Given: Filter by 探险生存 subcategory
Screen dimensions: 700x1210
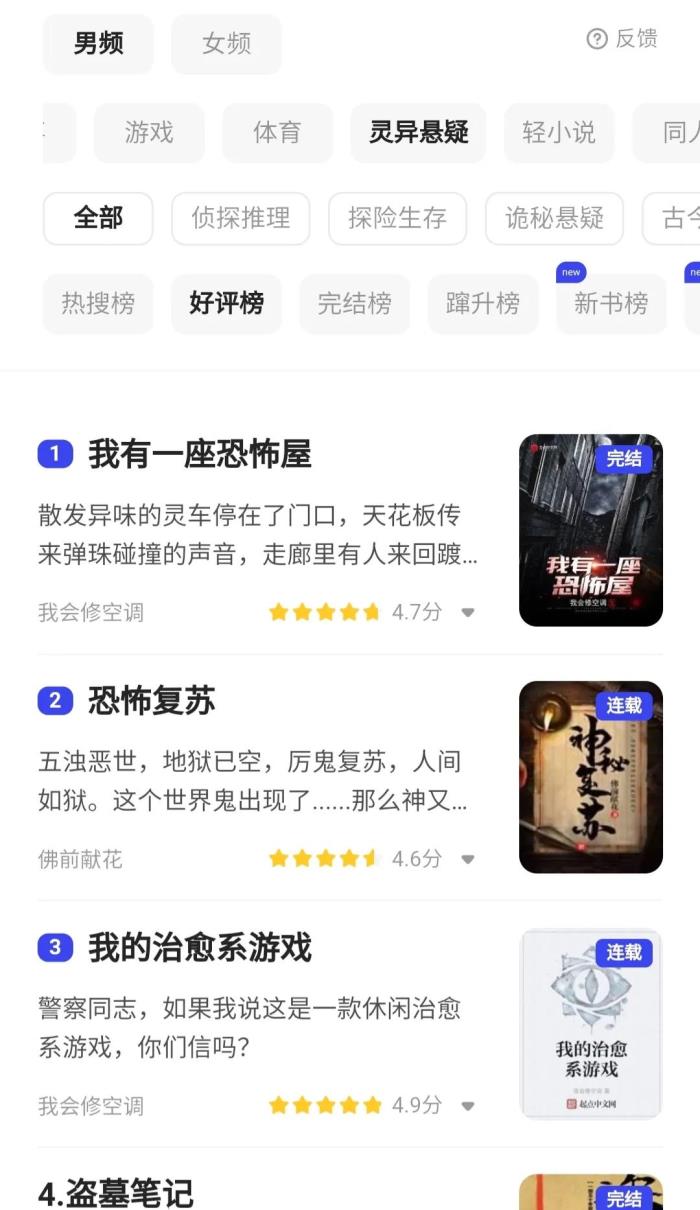Looking at the screenshot, I should click(397, 218).
